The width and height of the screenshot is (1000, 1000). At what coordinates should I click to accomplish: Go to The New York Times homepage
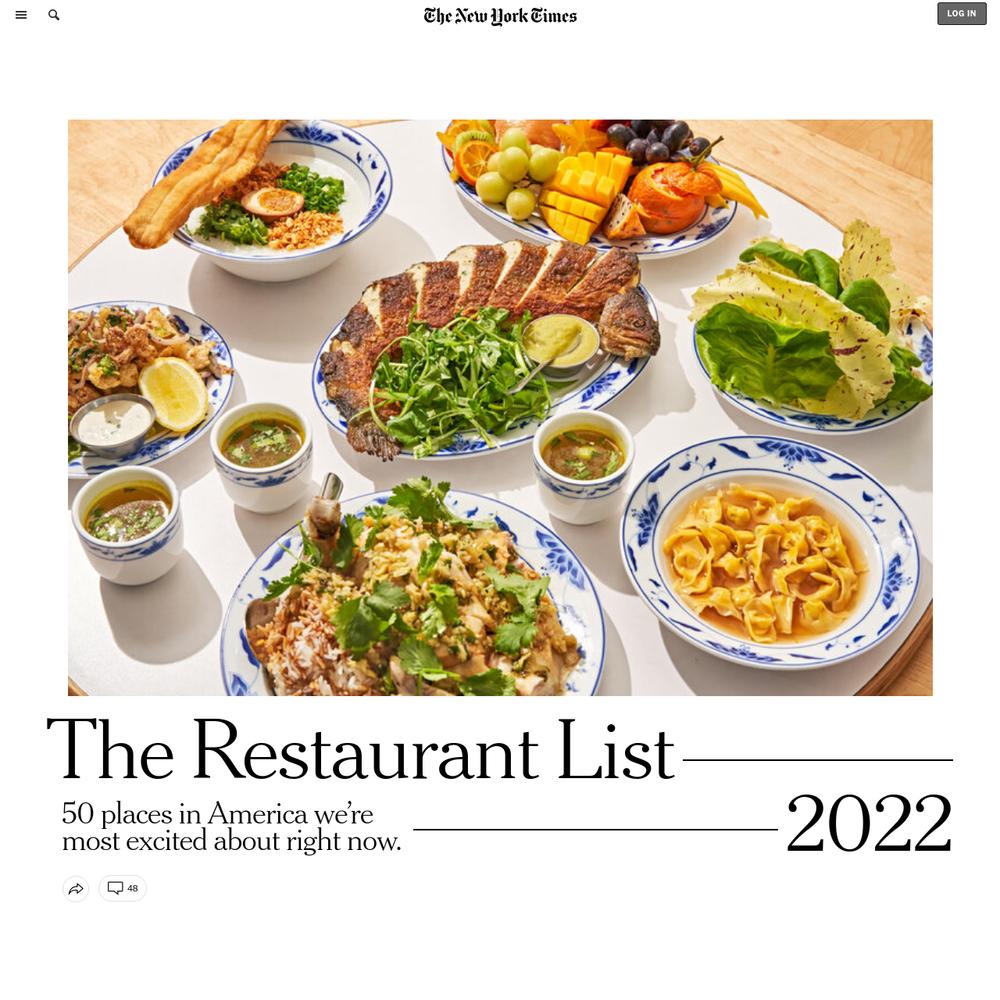(500, 15)
